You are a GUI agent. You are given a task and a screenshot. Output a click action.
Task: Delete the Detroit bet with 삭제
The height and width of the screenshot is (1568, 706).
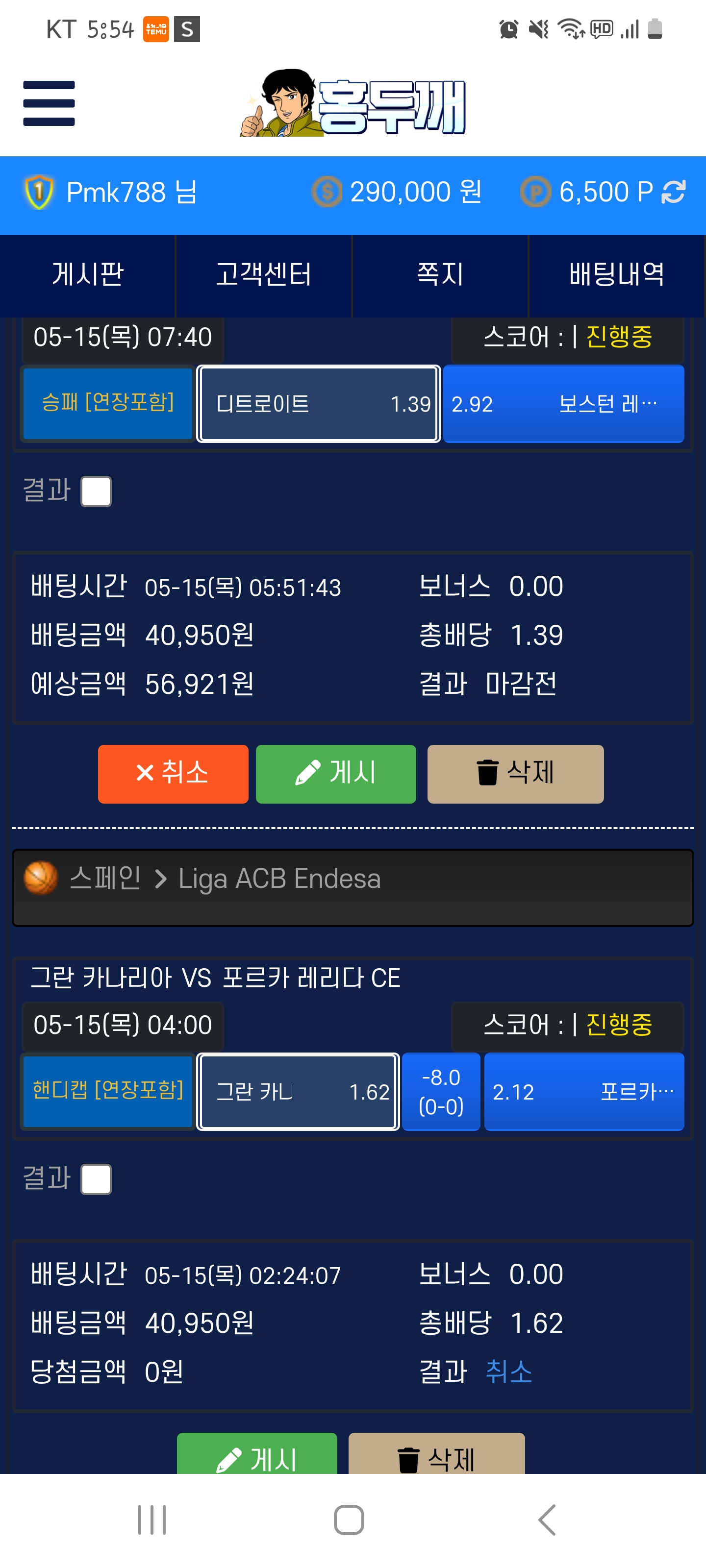[x=515, y=774]
